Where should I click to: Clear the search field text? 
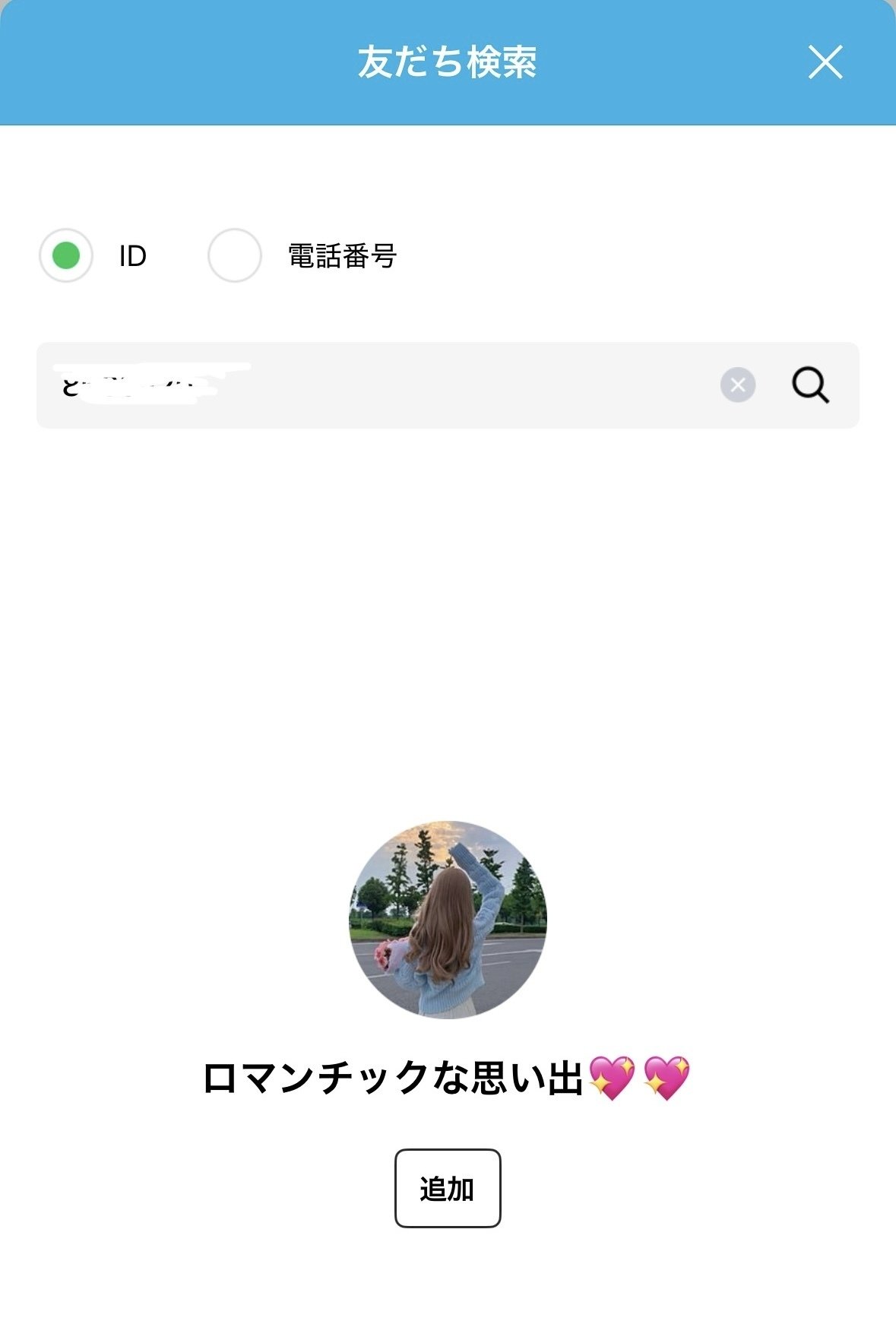[x=738, y=385]
